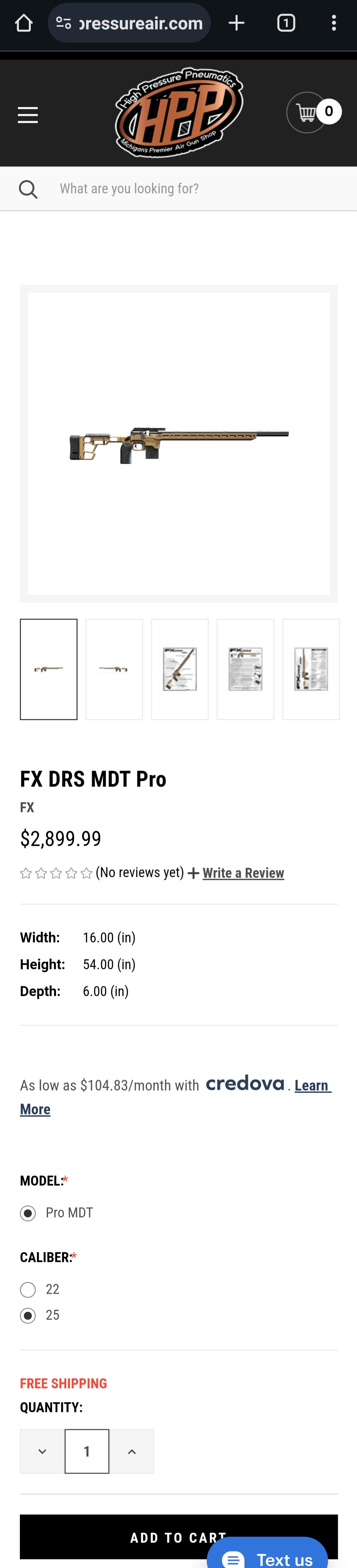
Task: View the third product thumbnail
Action: coord(180,669)
